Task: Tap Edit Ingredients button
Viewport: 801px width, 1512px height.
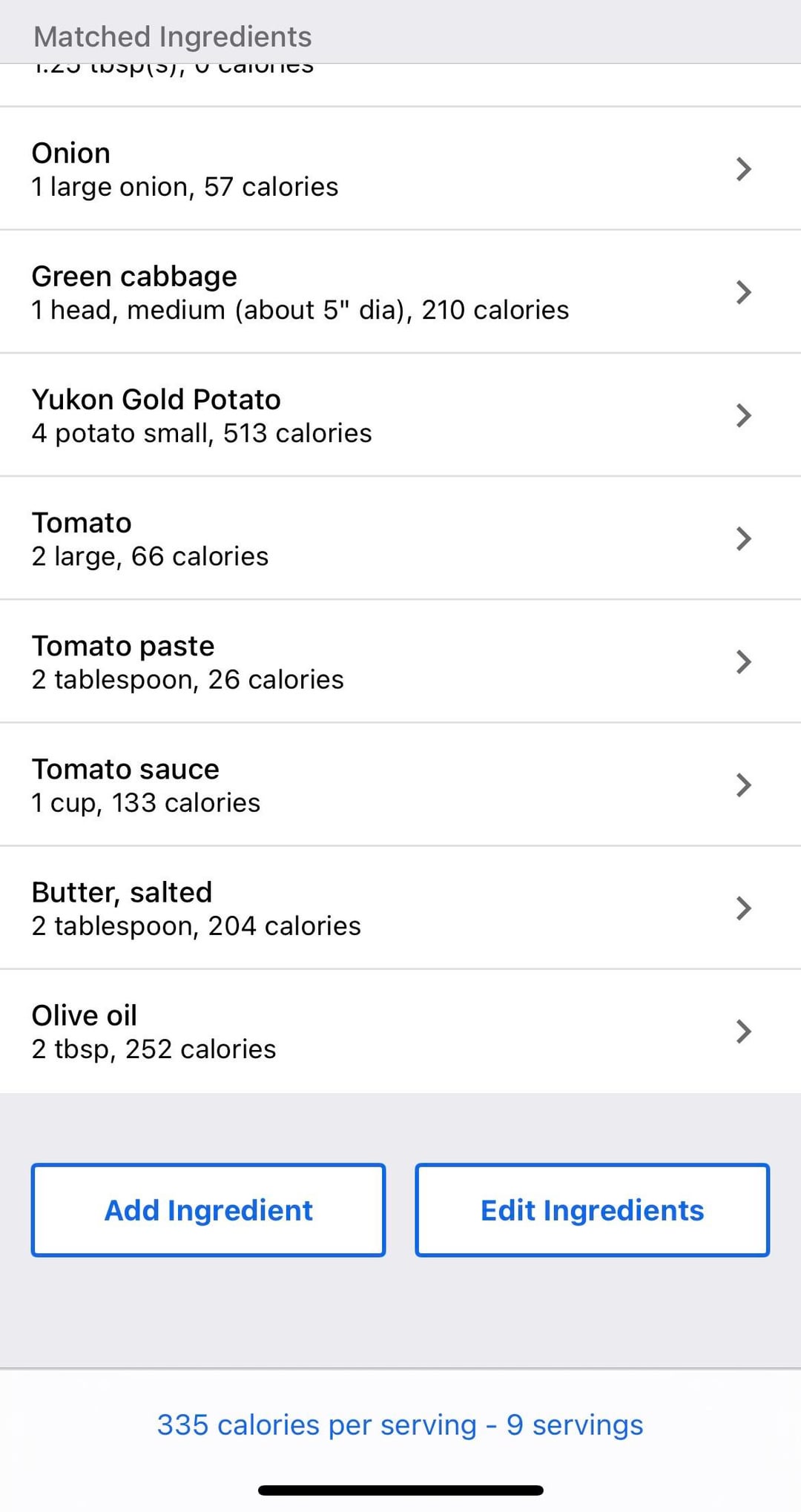Action: 592,1210
